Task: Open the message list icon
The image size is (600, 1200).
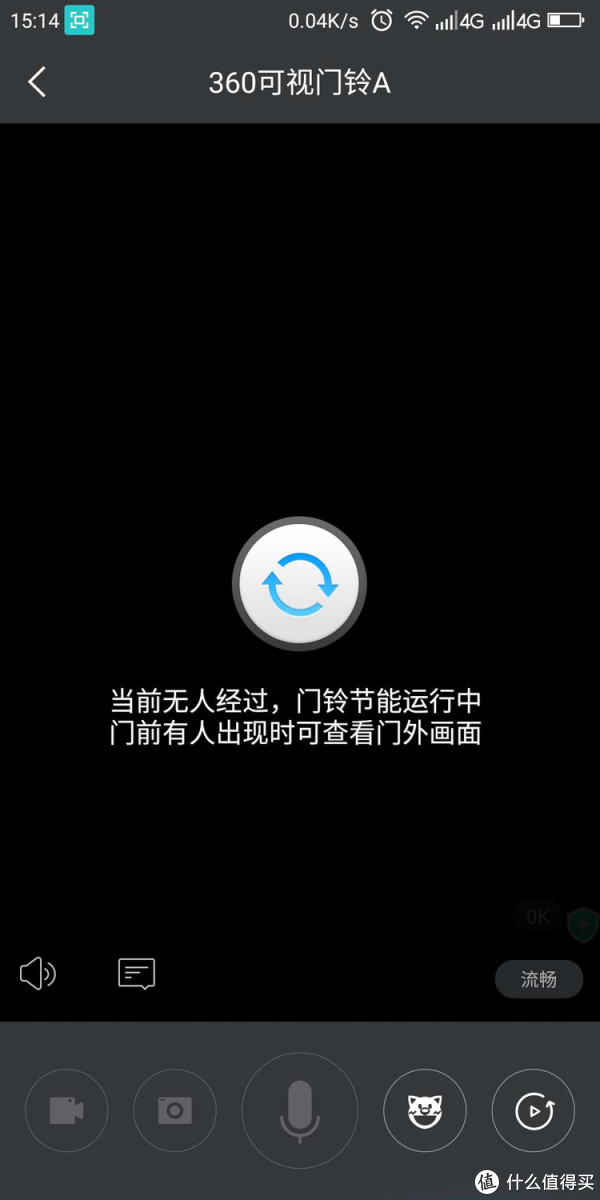Action: 137,973
